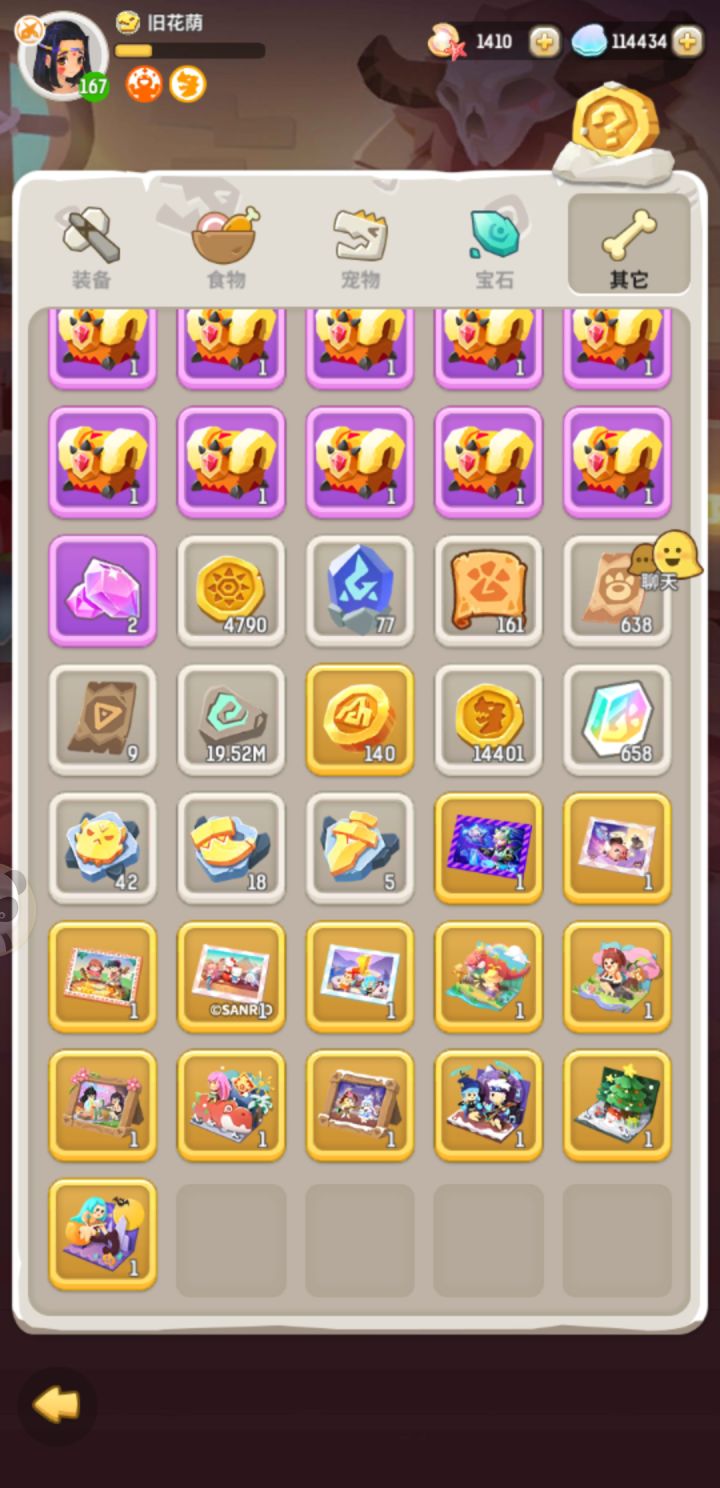Open the player avatar profile
Image resolution: width=720 pixels, height=1488 pixels.
(x=63, y=57)
